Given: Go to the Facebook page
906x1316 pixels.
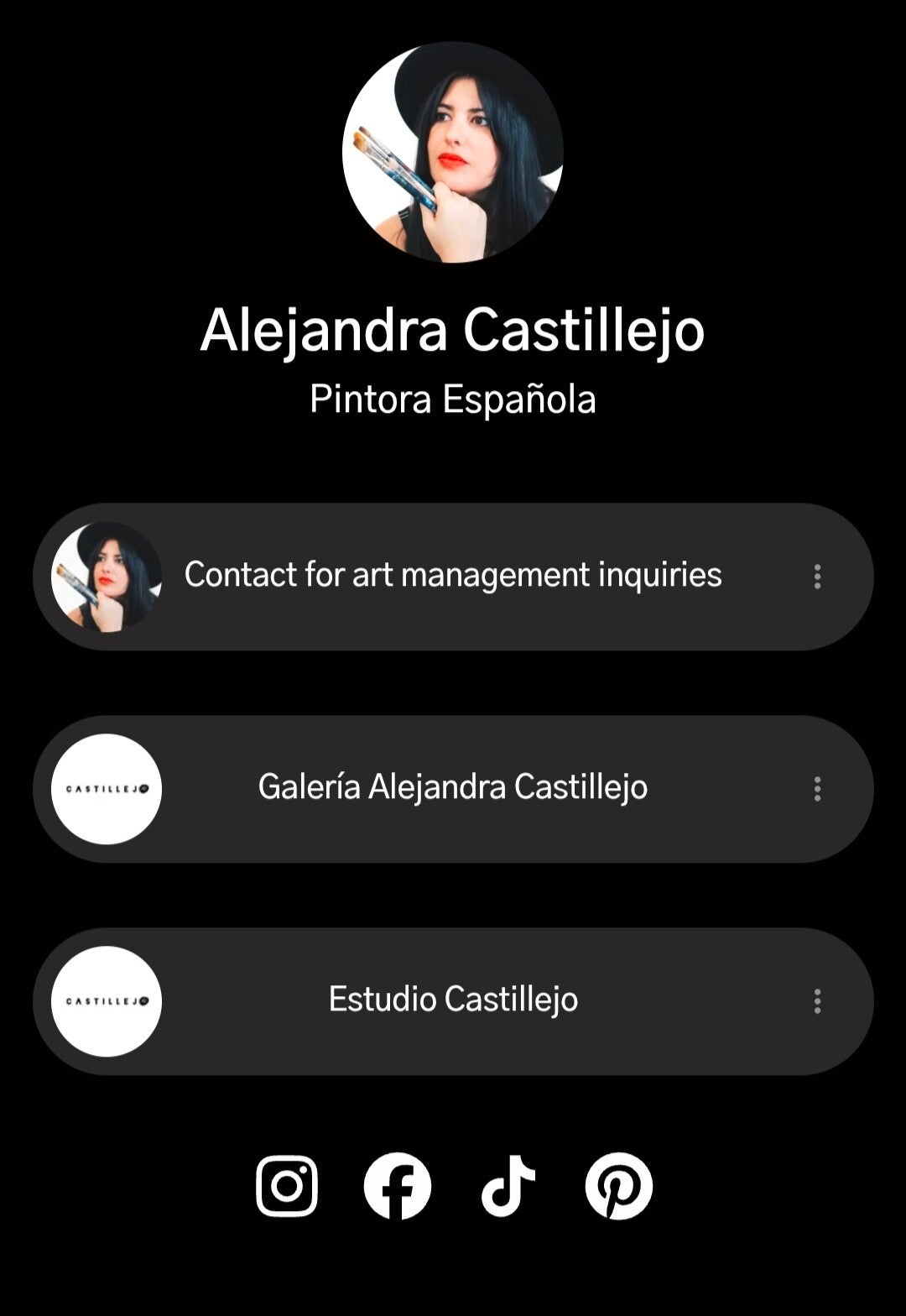Looking at the screenshot, I should (x=398, y=1186).
